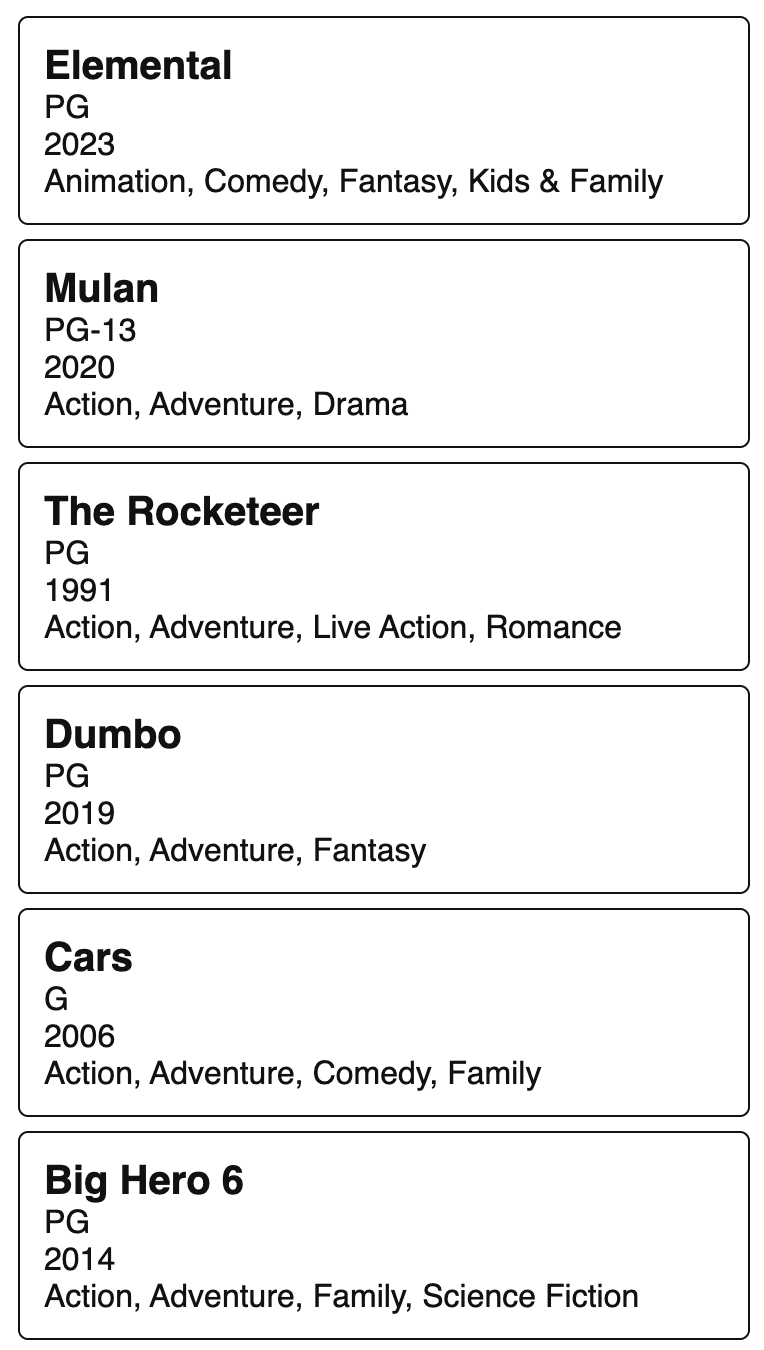Tap the Cars movie card
The height and width of the screenshot is (1350, 764).
(x=382, y=1012)
